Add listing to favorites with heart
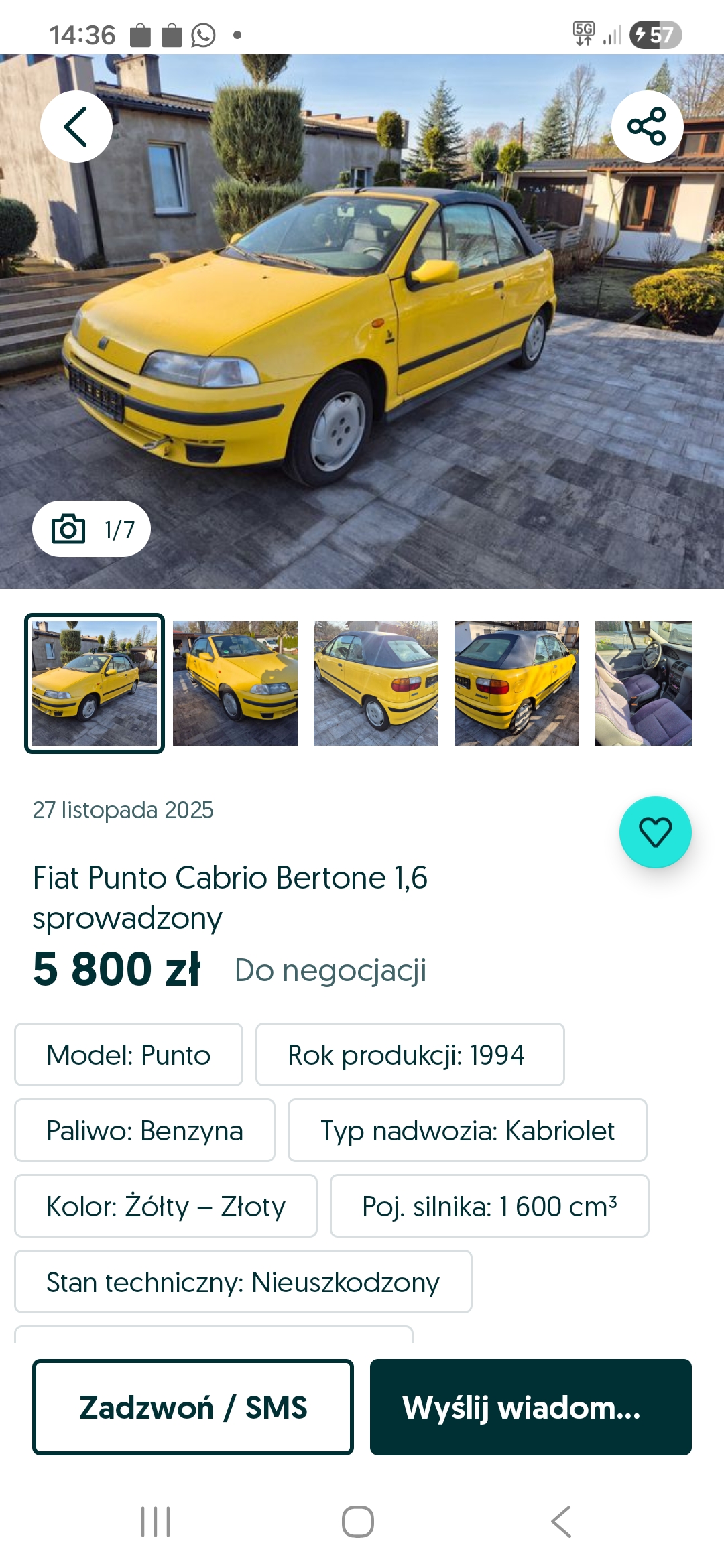This screenshot has width=724, height=1568. [x=655, y=832]
